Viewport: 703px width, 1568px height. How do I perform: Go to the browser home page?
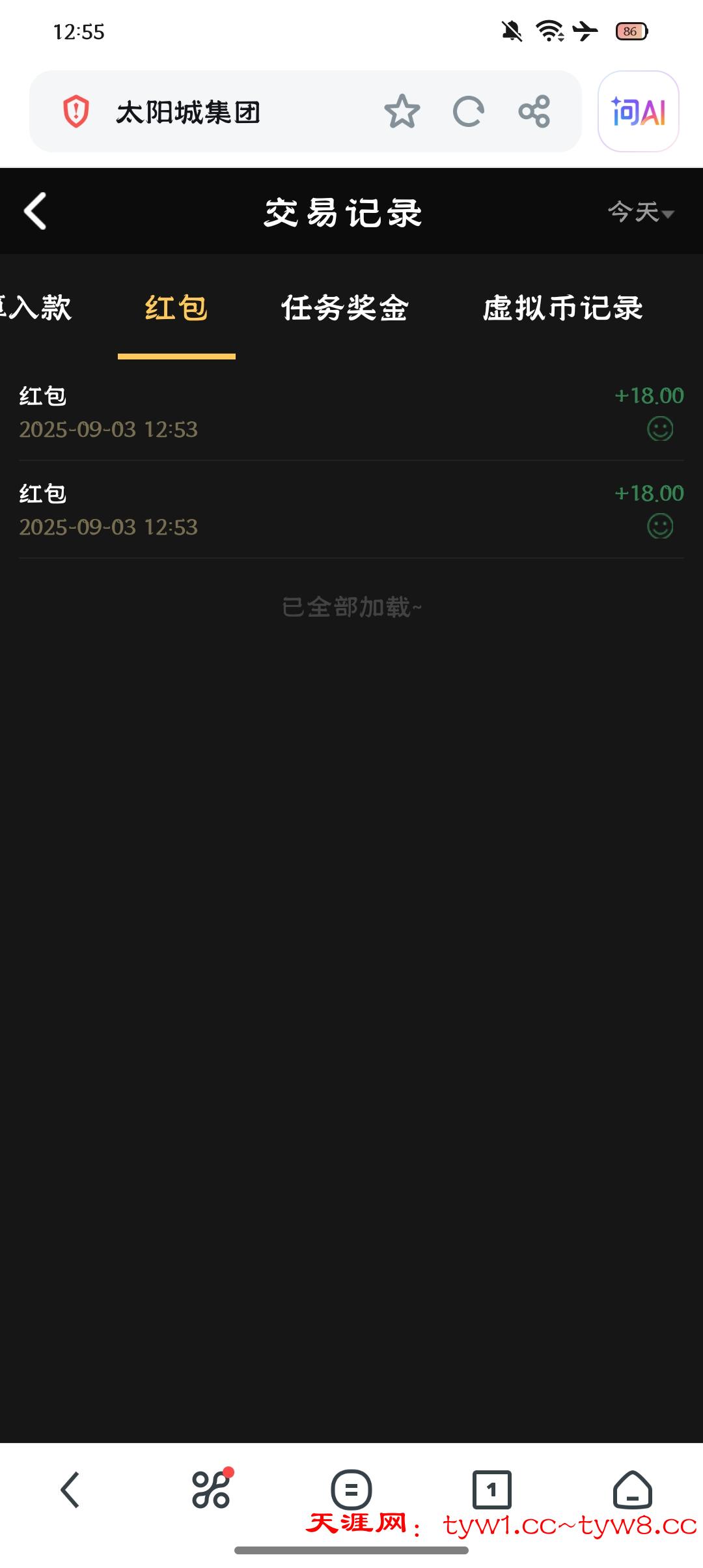click(633, 1489)
